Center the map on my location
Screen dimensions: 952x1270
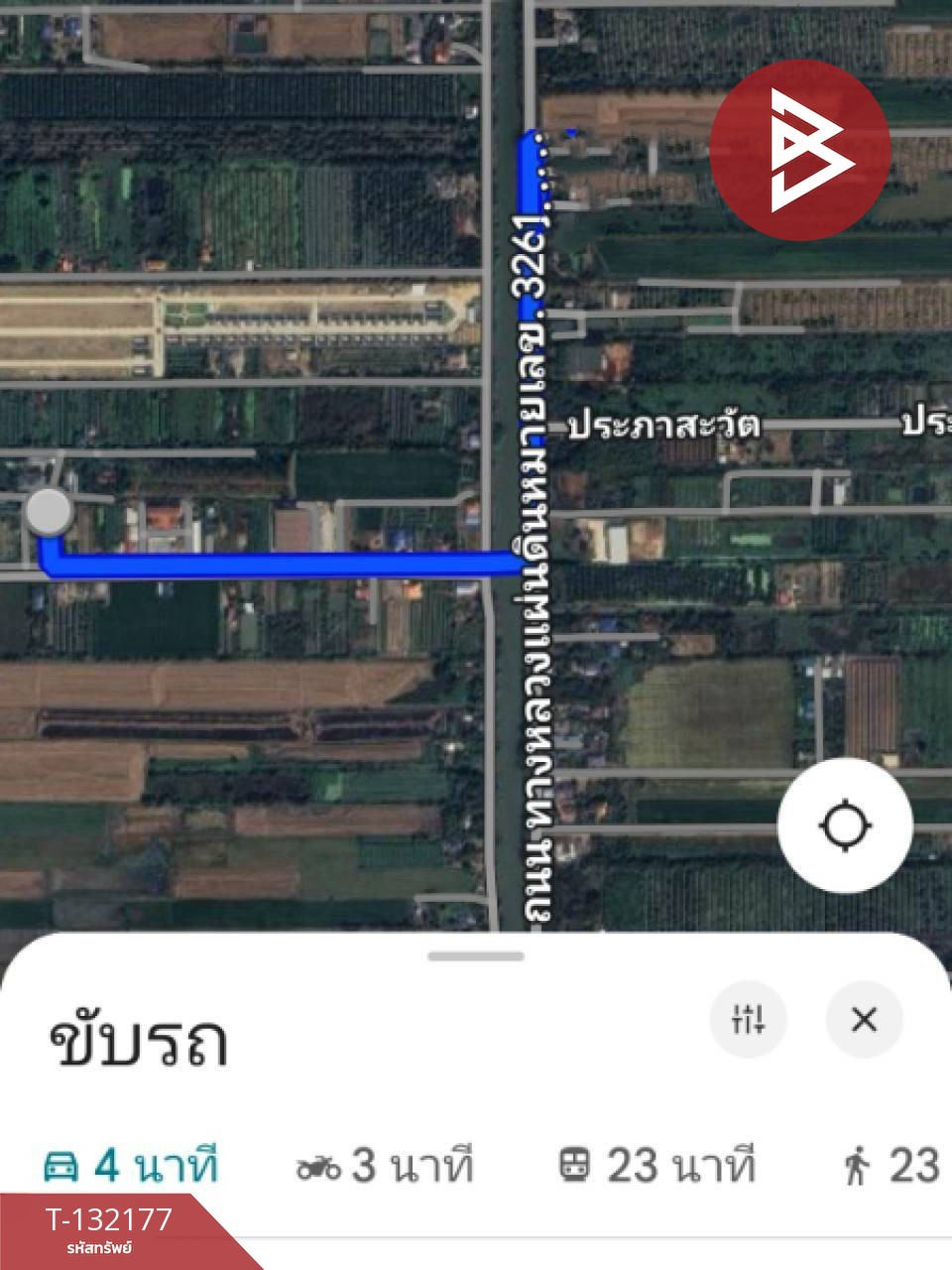pyautogui.click(x=845, y=825)
